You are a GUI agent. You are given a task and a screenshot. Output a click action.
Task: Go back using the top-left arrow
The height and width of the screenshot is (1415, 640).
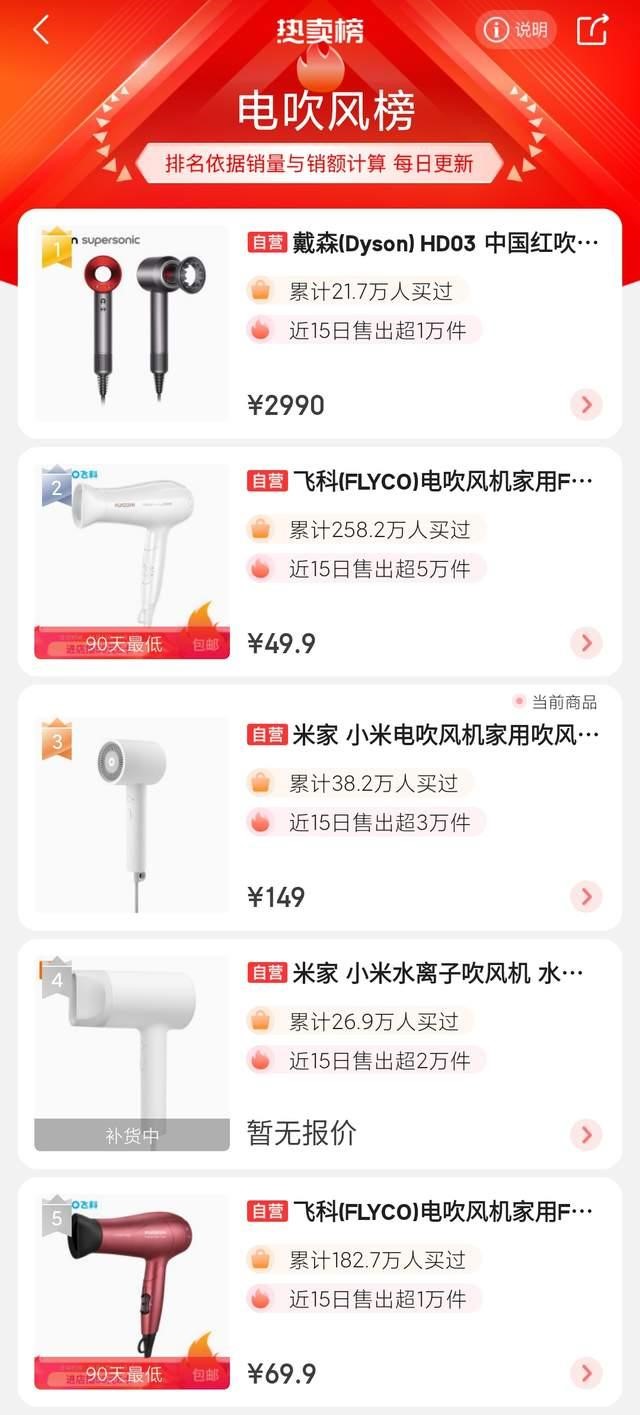pyautogui.click(x=41, y=30)
